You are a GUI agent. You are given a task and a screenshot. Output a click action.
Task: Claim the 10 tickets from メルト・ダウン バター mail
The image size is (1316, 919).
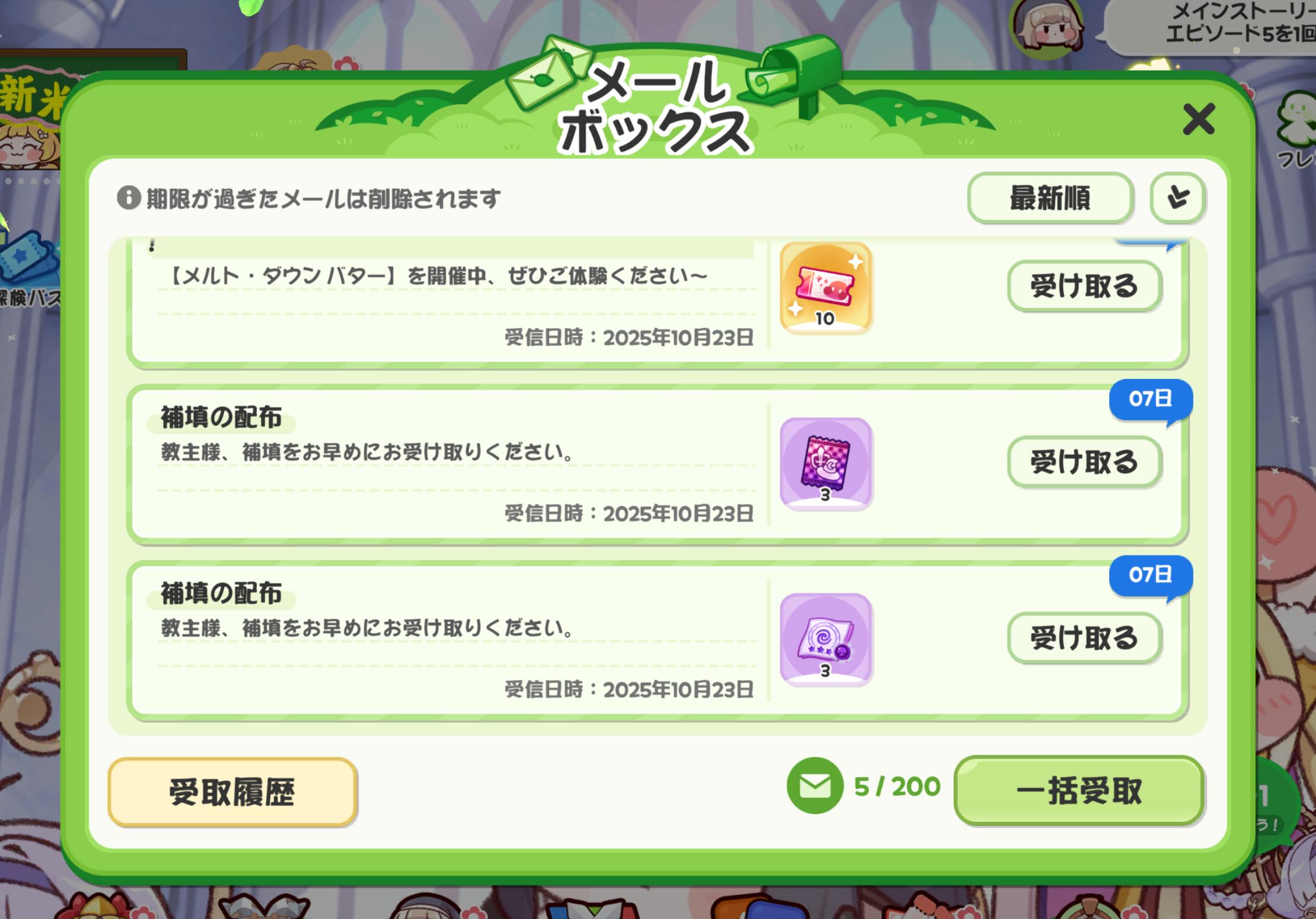(x=1084, y=287)
